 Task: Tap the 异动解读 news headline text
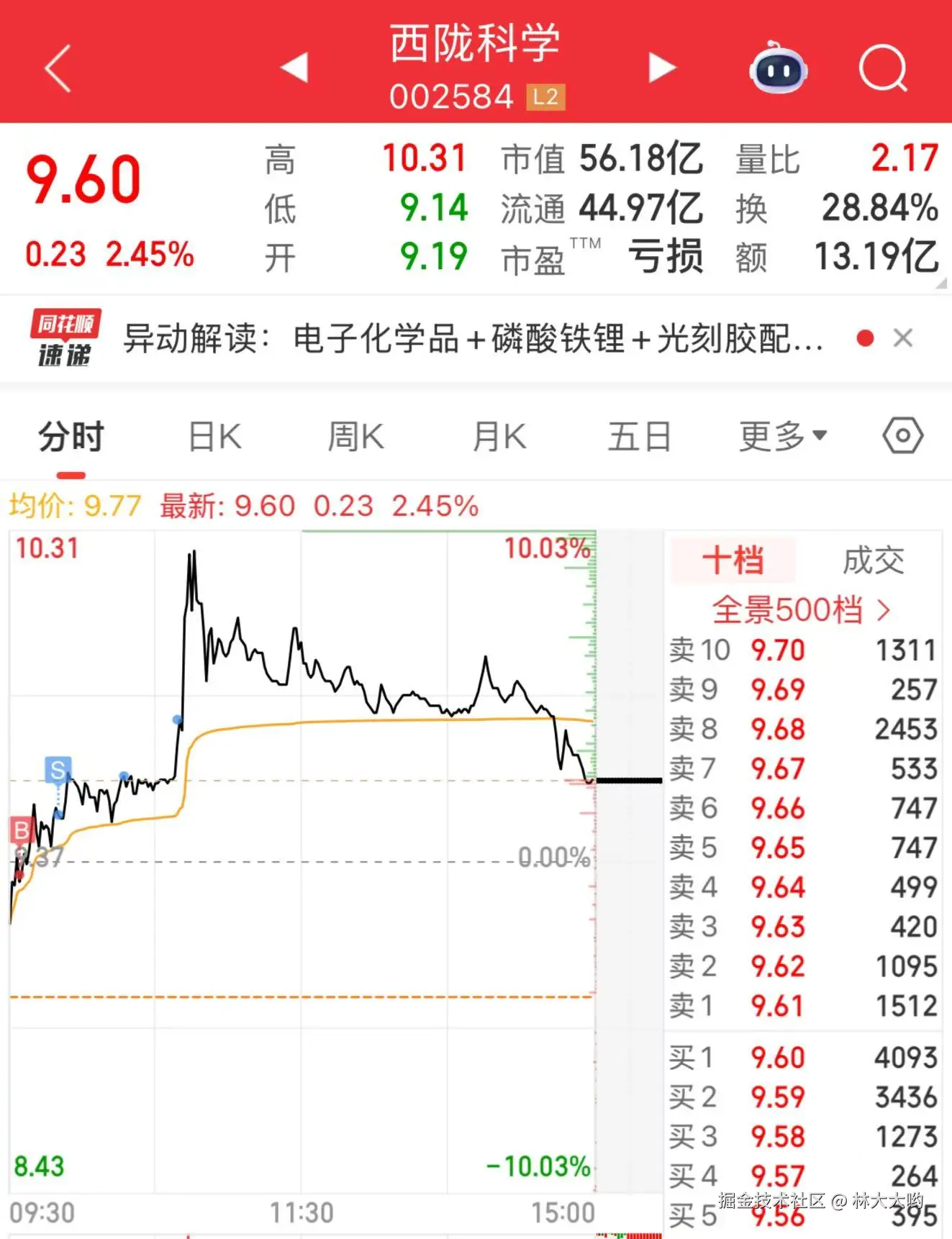click(475, 338)
